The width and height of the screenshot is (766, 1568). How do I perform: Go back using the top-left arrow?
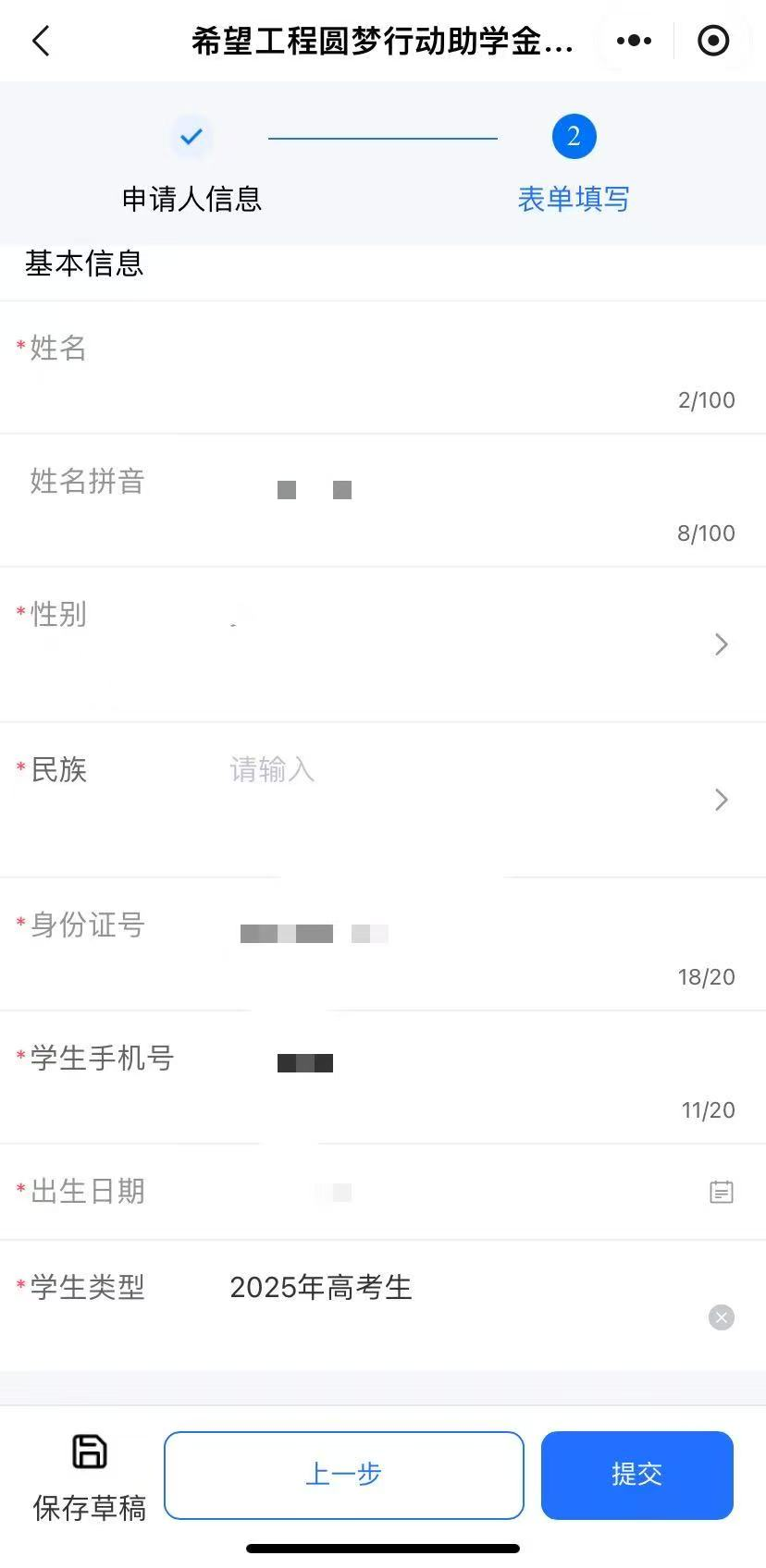(41, 41)
